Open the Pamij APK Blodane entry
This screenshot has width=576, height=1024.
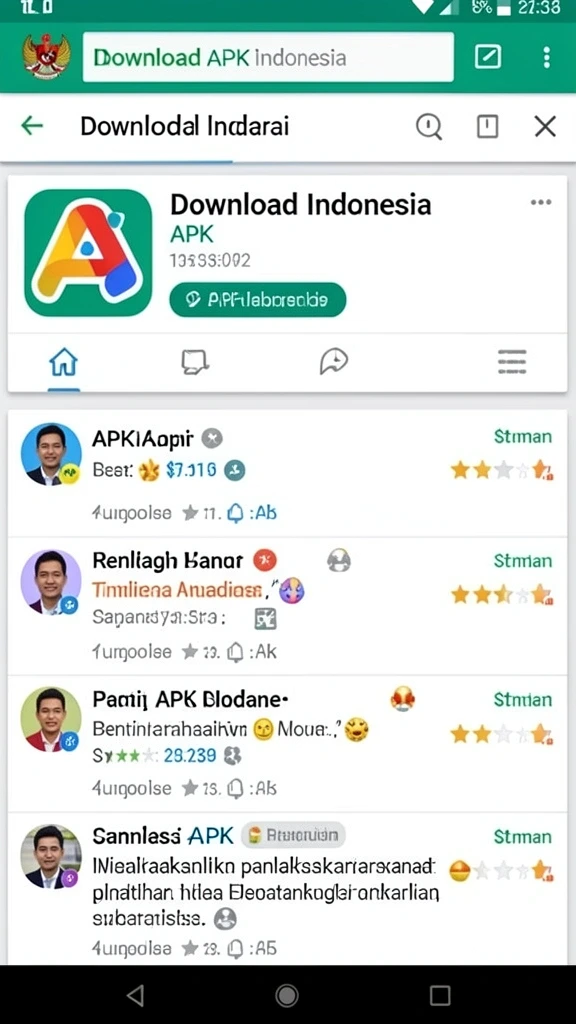pyautogui.click(x=287, y=744)
